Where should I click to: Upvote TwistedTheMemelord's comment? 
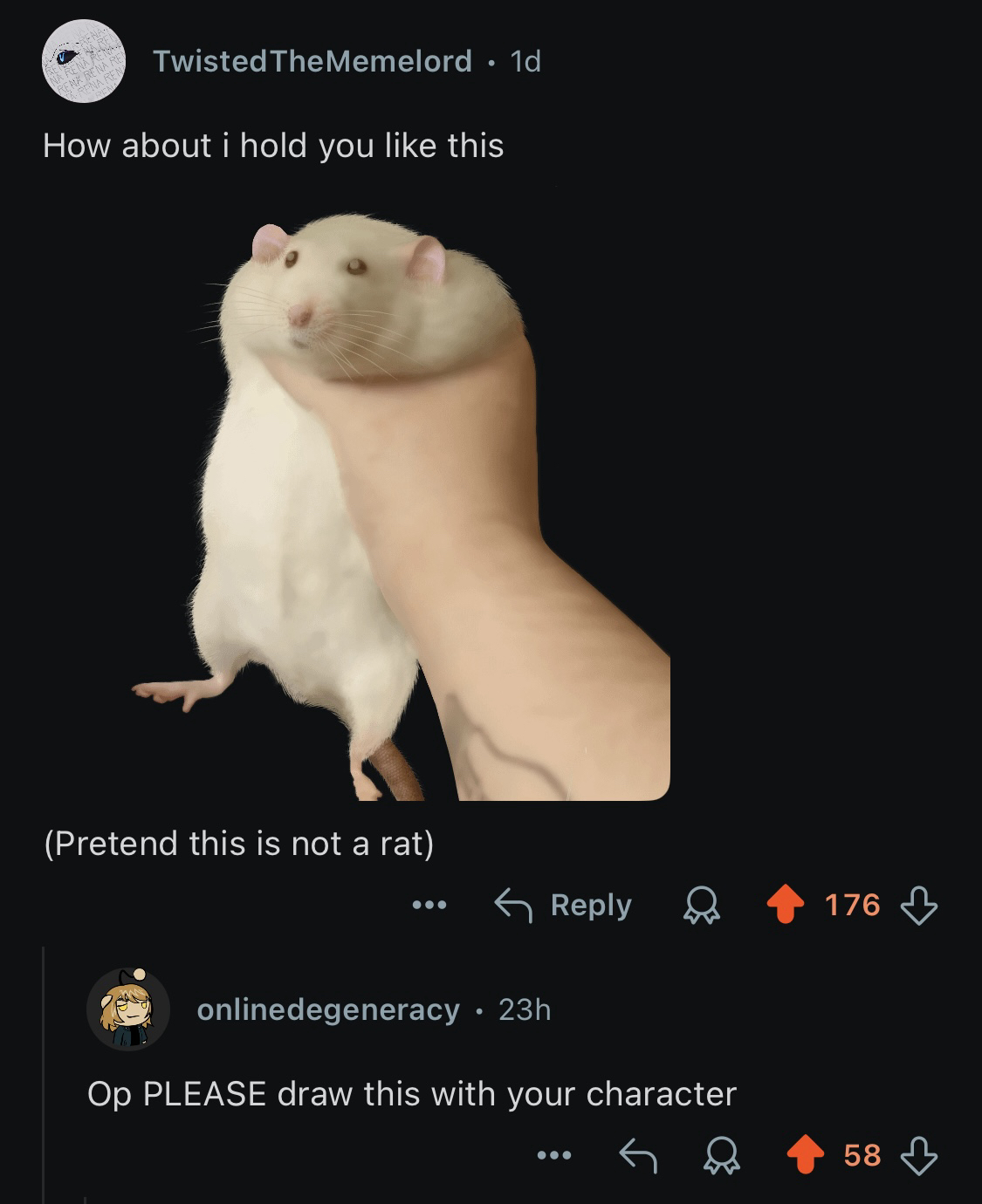pyautogui.click(x=786, y=905)
